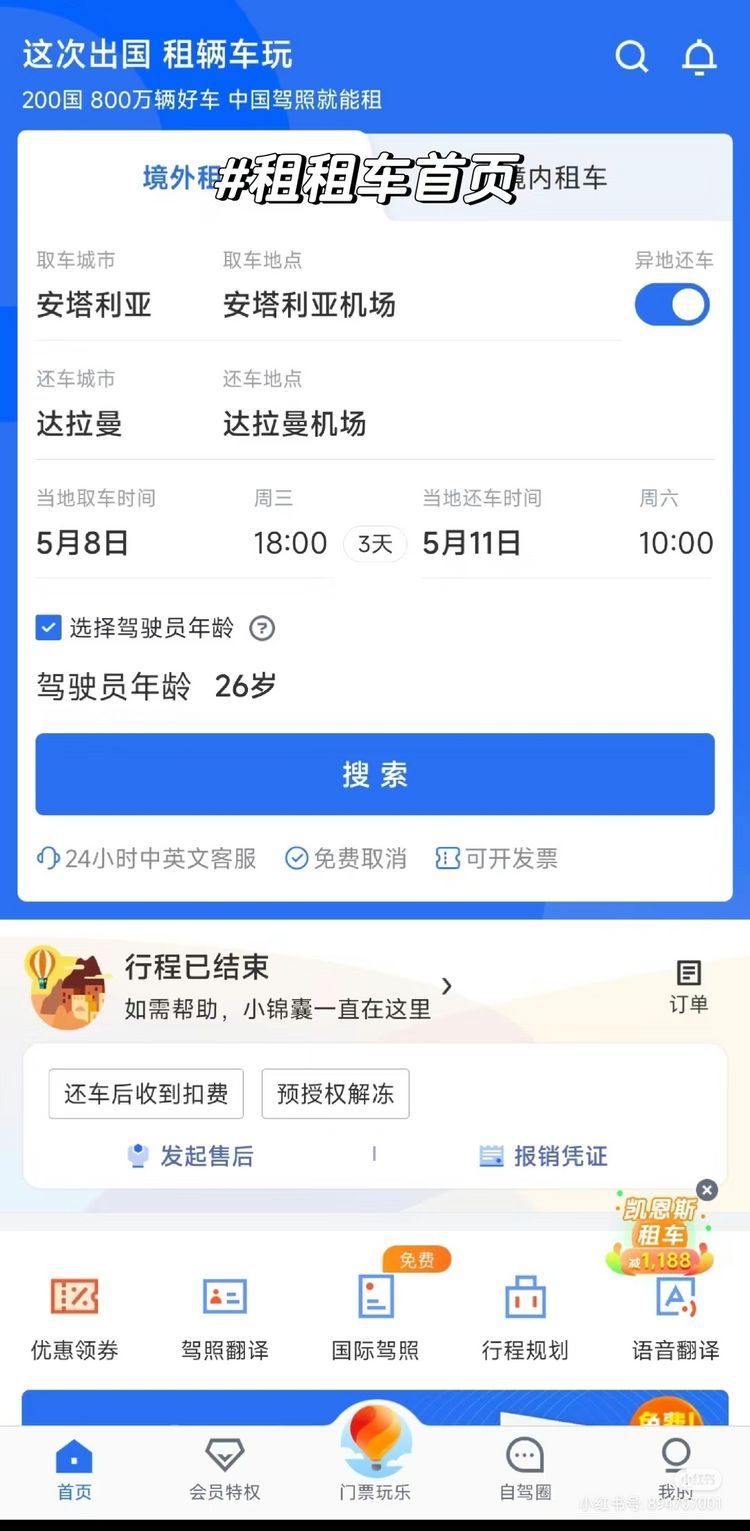Edit return date 5月11日

point(471,543)
